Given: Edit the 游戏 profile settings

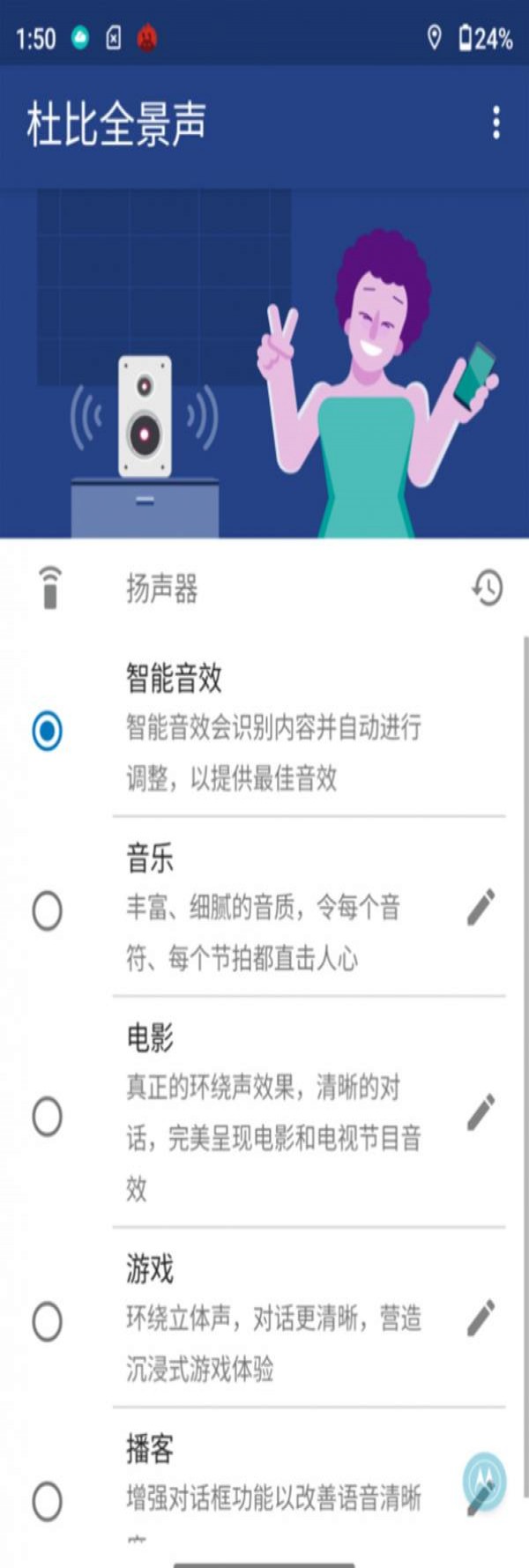Looking at the screenshot, I should click(x=481, y=1318).
